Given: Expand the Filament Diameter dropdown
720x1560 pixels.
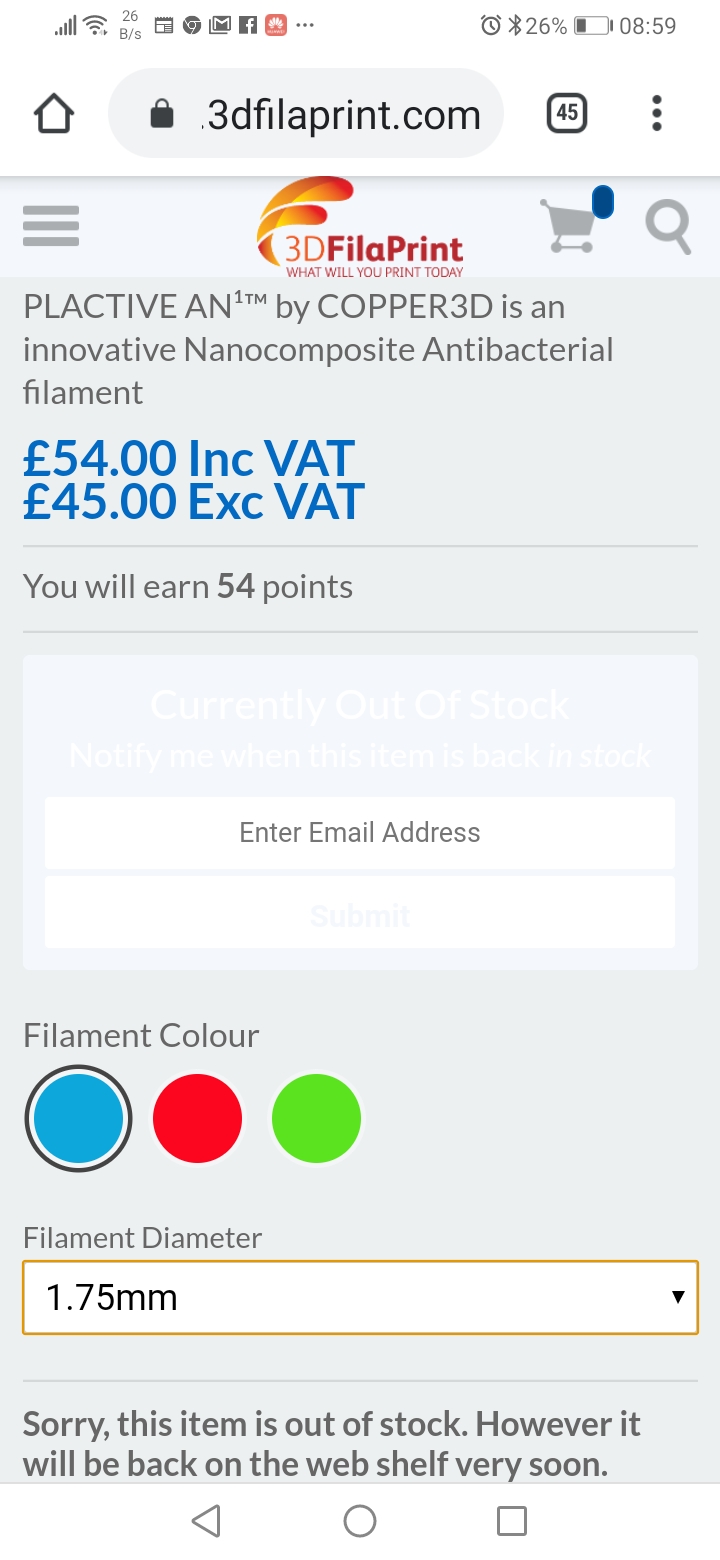Looking at the screenshot, I should [360, 1297].
